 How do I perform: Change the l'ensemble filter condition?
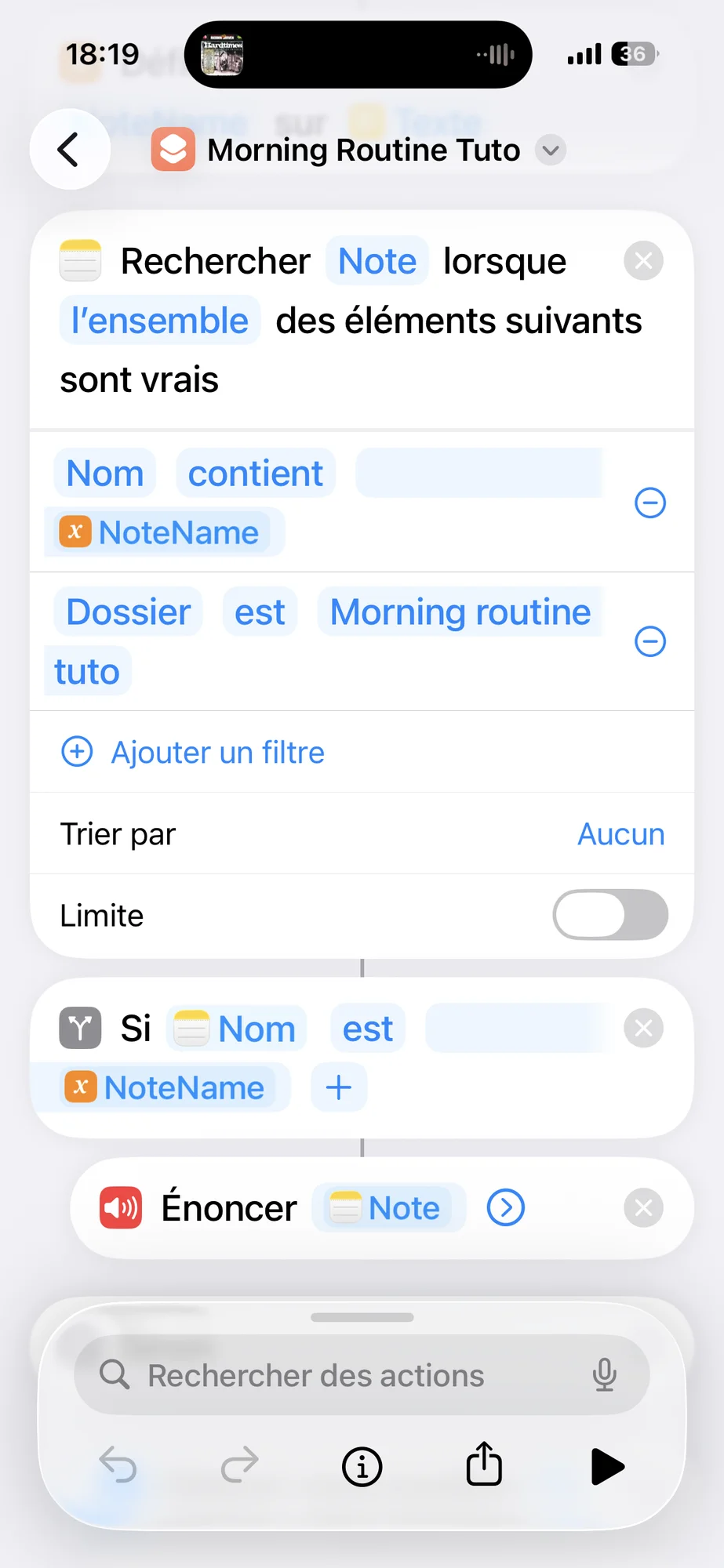[x=160, y=321]
